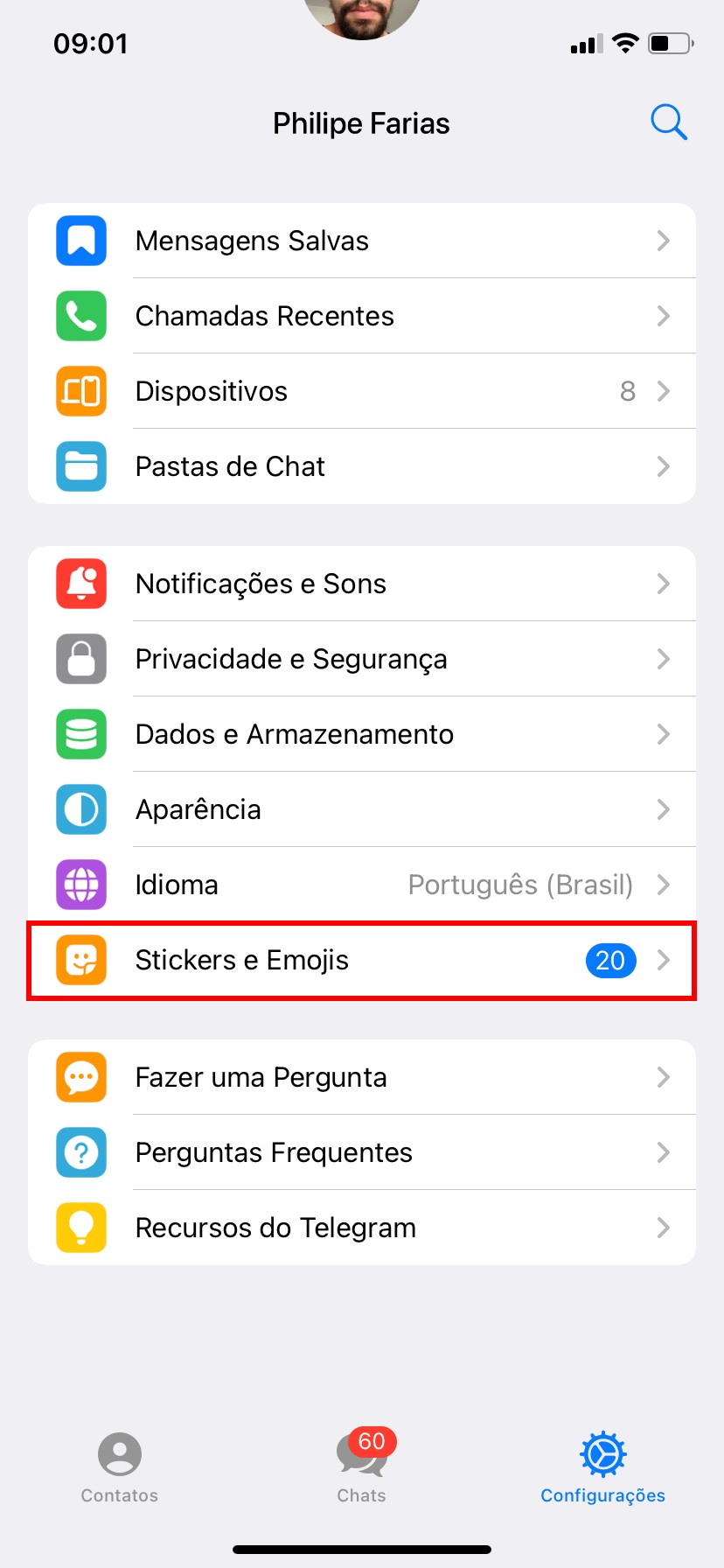
Task: Open Chamadas Recentes
Action: [x=362, y=316]
